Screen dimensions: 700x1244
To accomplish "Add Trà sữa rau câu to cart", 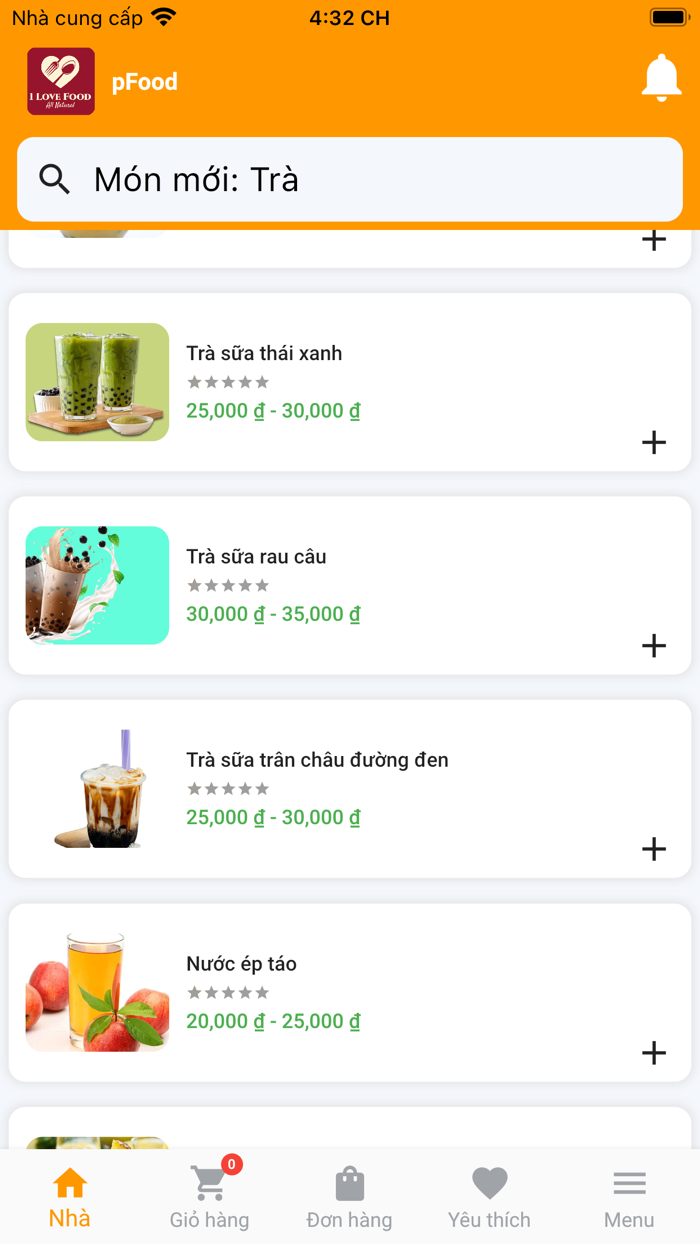I will 653,646.
